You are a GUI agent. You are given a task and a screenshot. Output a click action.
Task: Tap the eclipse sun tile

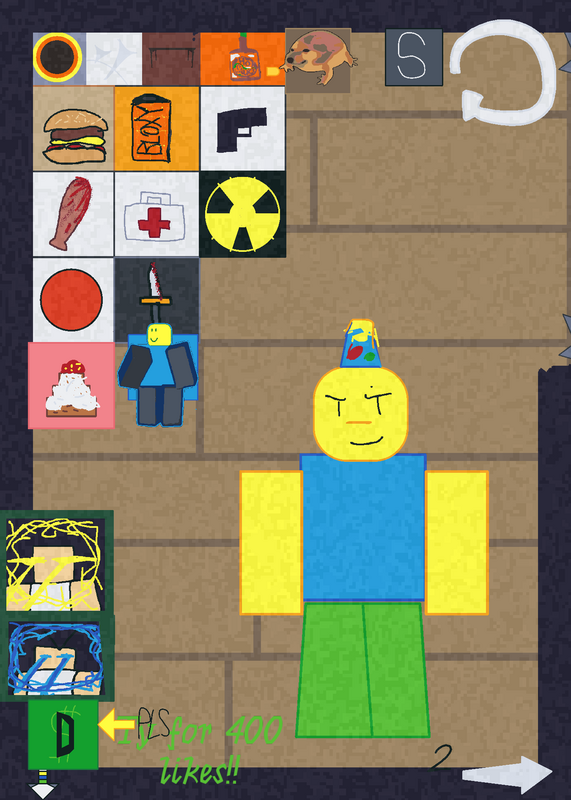coord(59,59)
